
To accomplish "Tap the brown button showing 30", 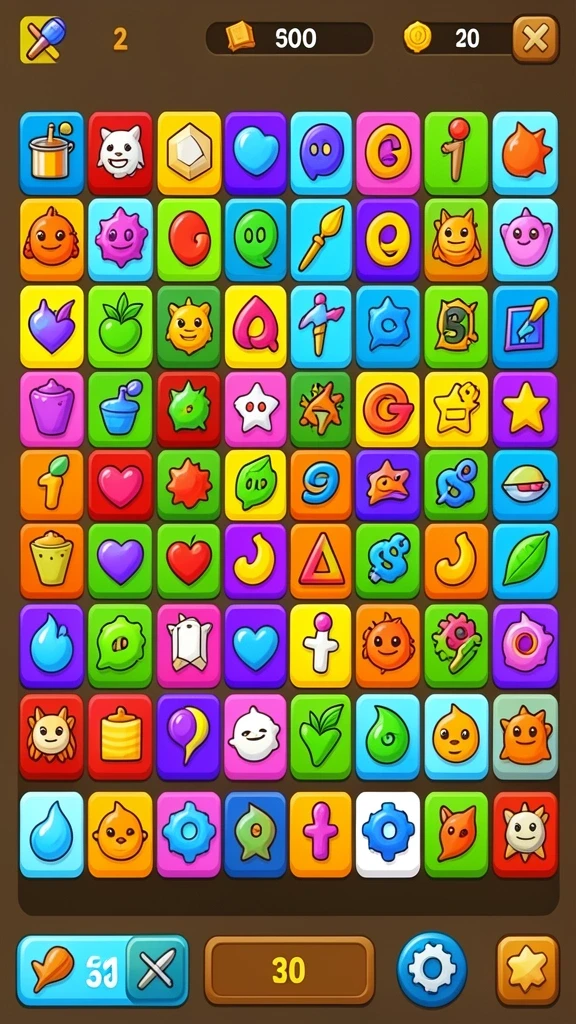I will tap(289, 970).
